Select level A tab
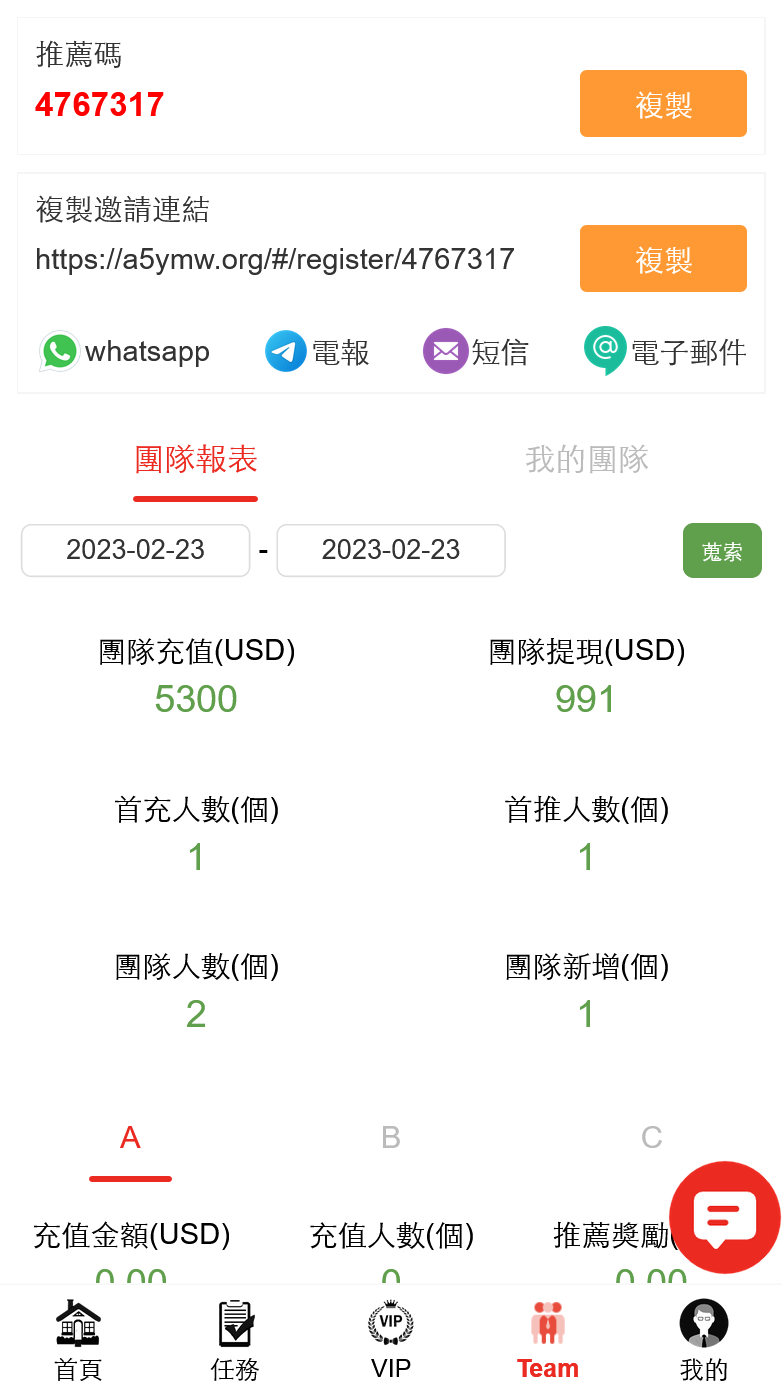This screenshot has height=1392, width=782. tap(130, 1138)
